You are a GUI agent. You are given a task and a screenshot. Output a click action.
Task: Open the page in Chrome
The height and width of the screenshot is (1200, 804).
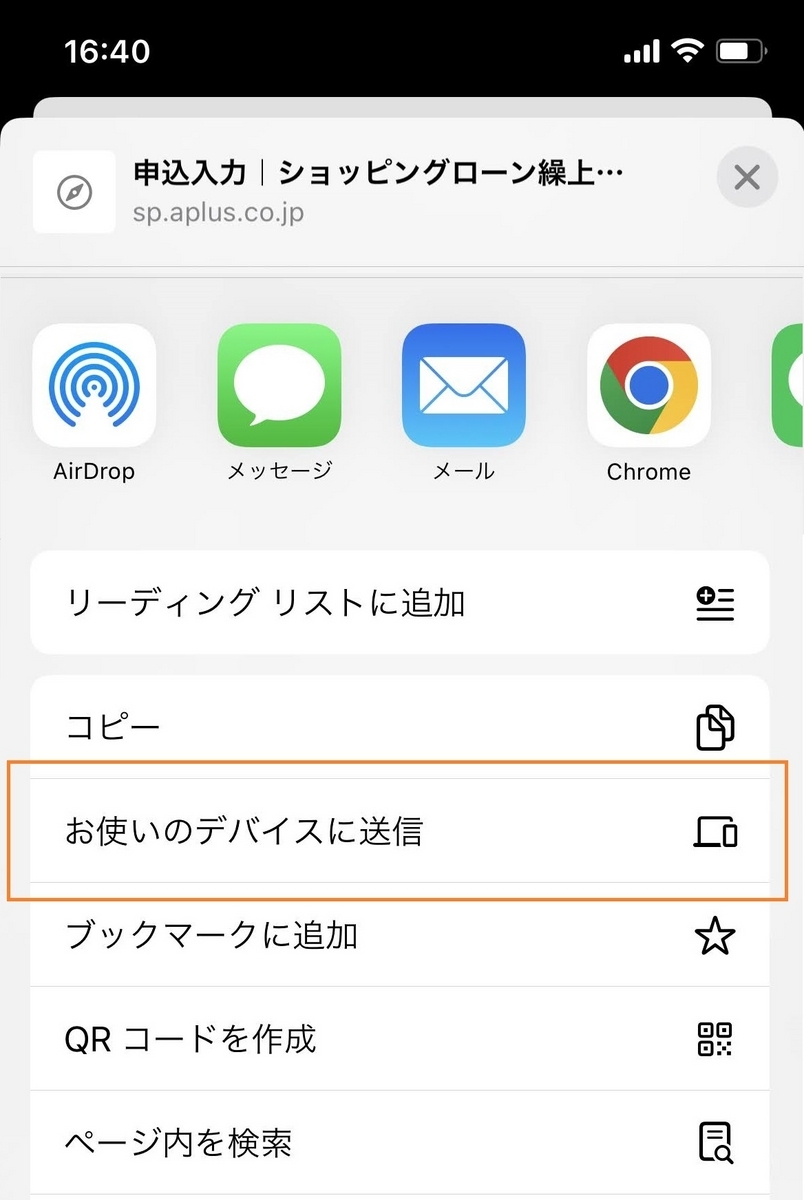pos(648,386)
